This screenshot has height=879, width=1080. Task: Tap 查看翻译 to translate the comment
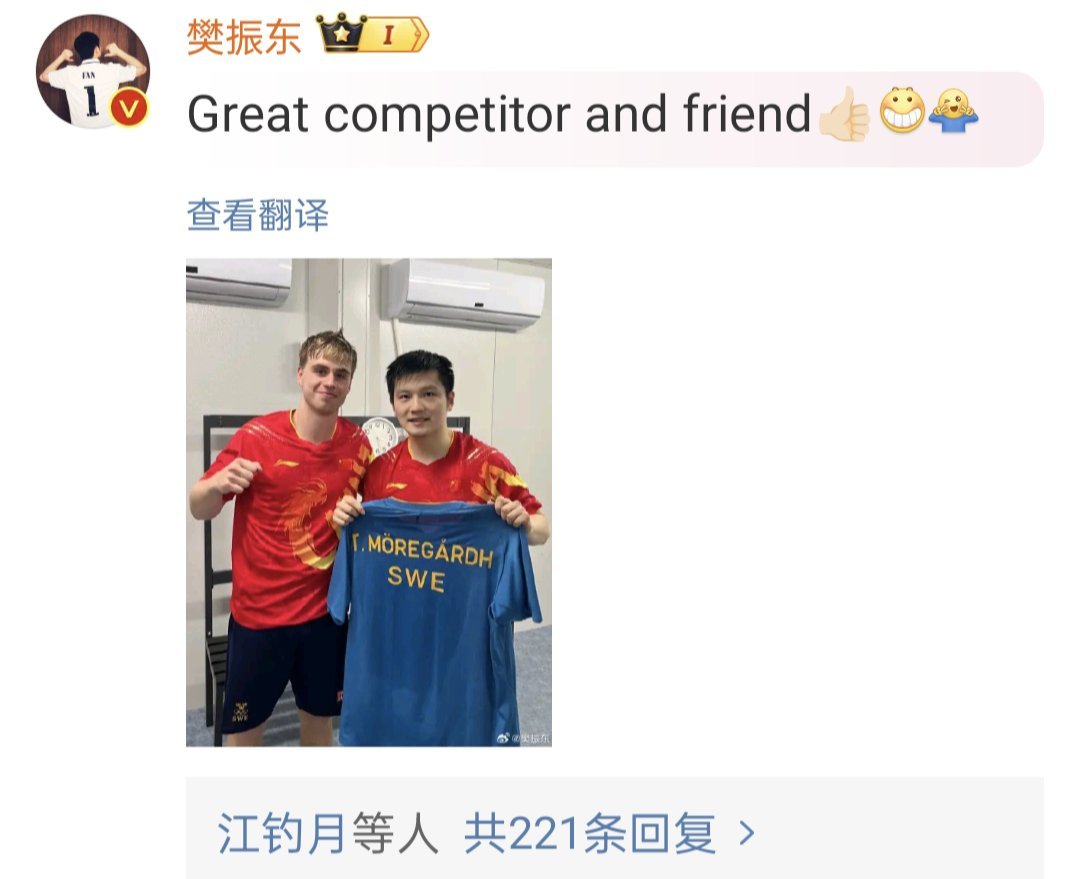coord(257,215)
